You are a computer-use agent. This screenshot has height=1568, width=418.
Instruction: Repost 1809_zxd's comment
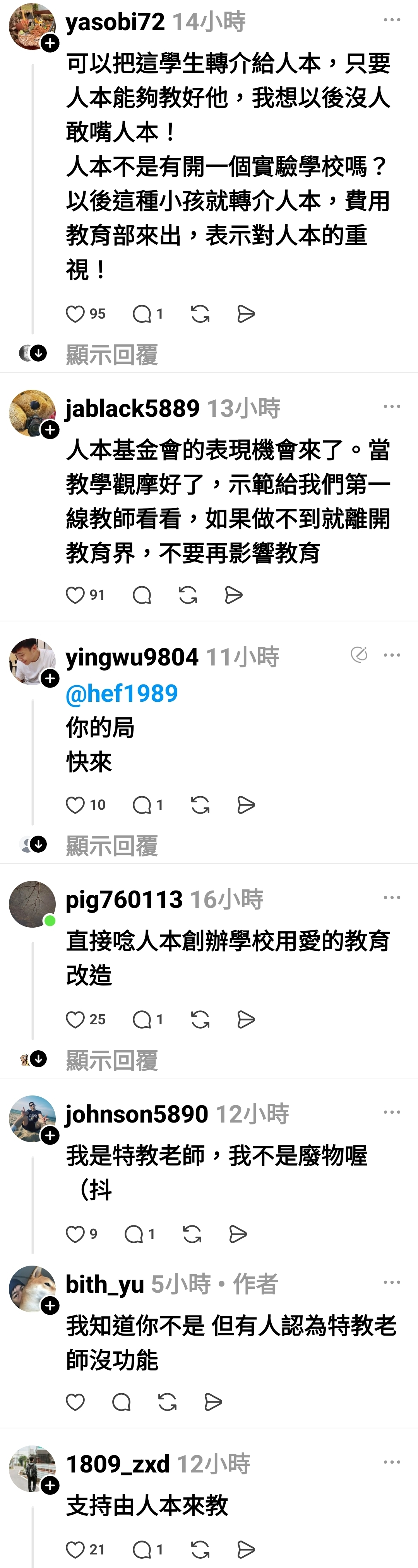(x=200, y=1550)
